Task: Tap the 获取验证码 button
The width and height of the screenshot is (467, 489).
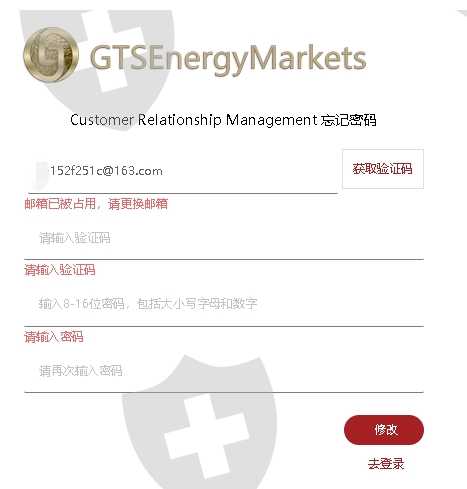Action: 383,169
